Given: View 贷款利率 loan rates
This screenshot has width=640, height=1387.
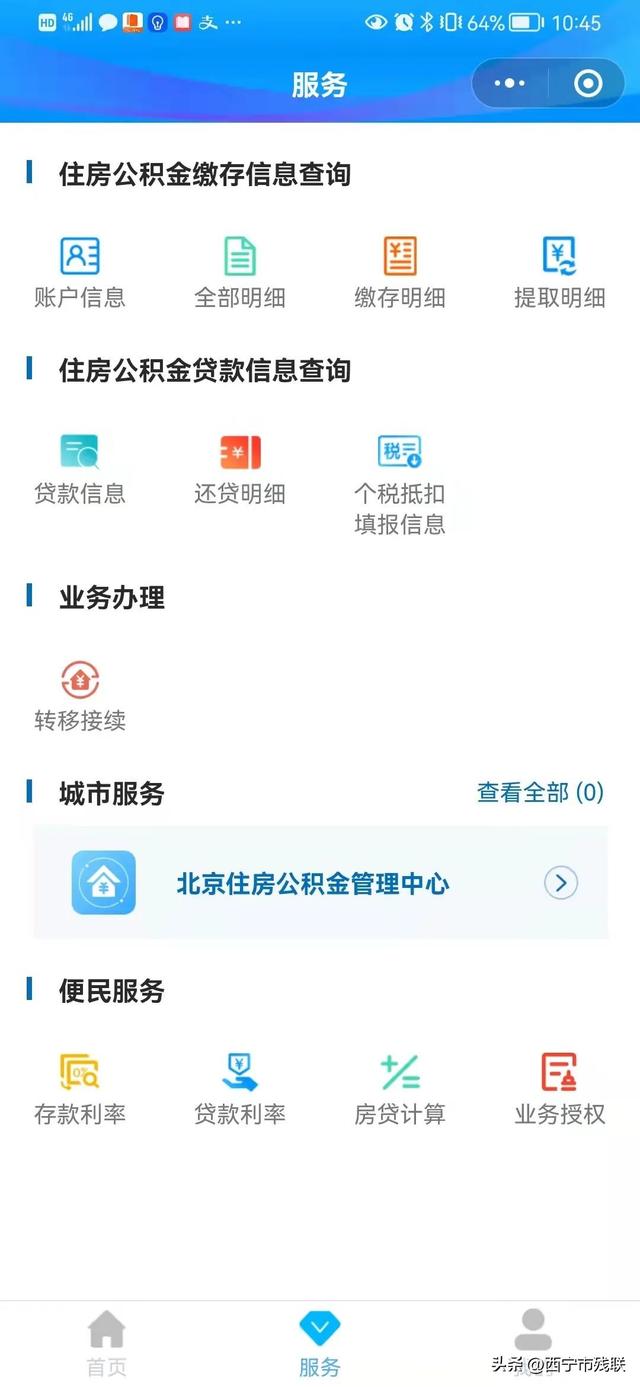Looking at the screenshot, I should tap(240, 1088).
